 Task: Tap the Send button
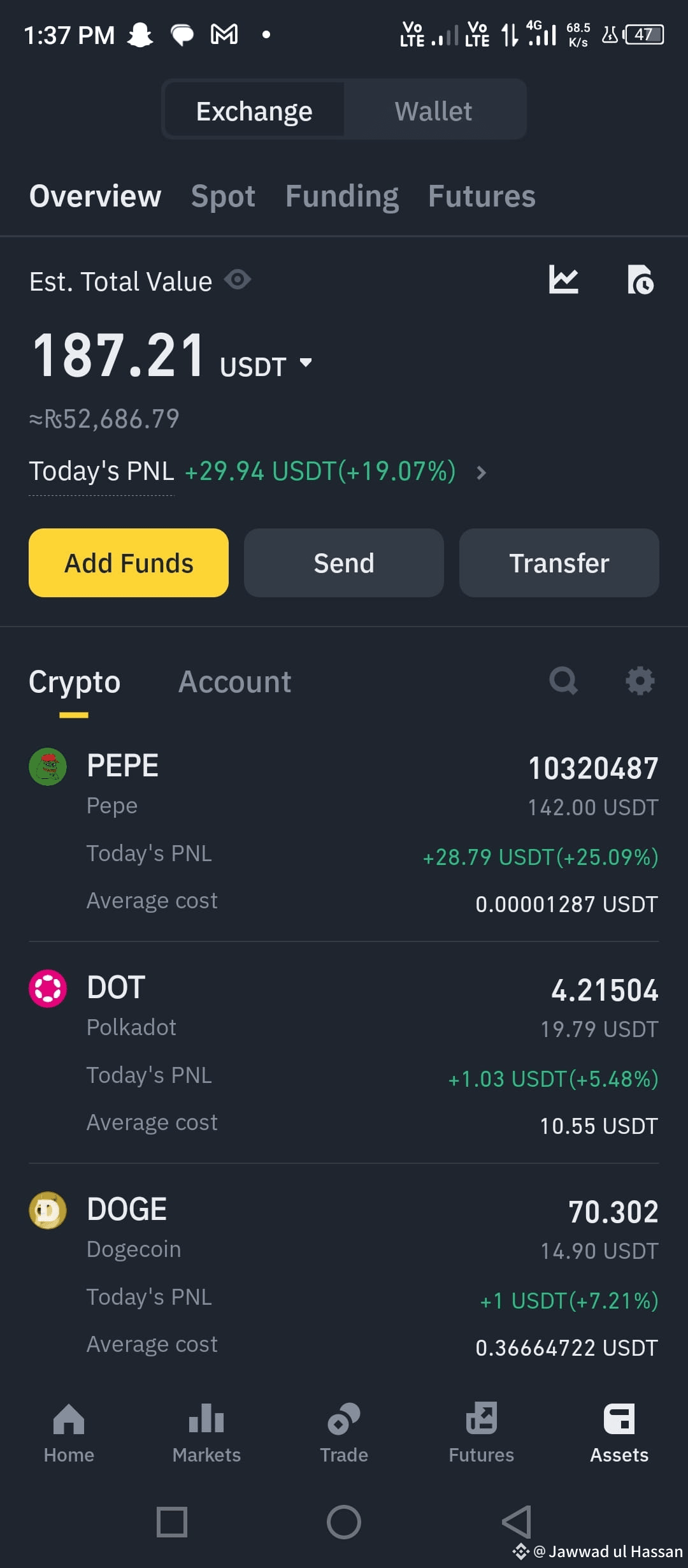tap(344, 563)
